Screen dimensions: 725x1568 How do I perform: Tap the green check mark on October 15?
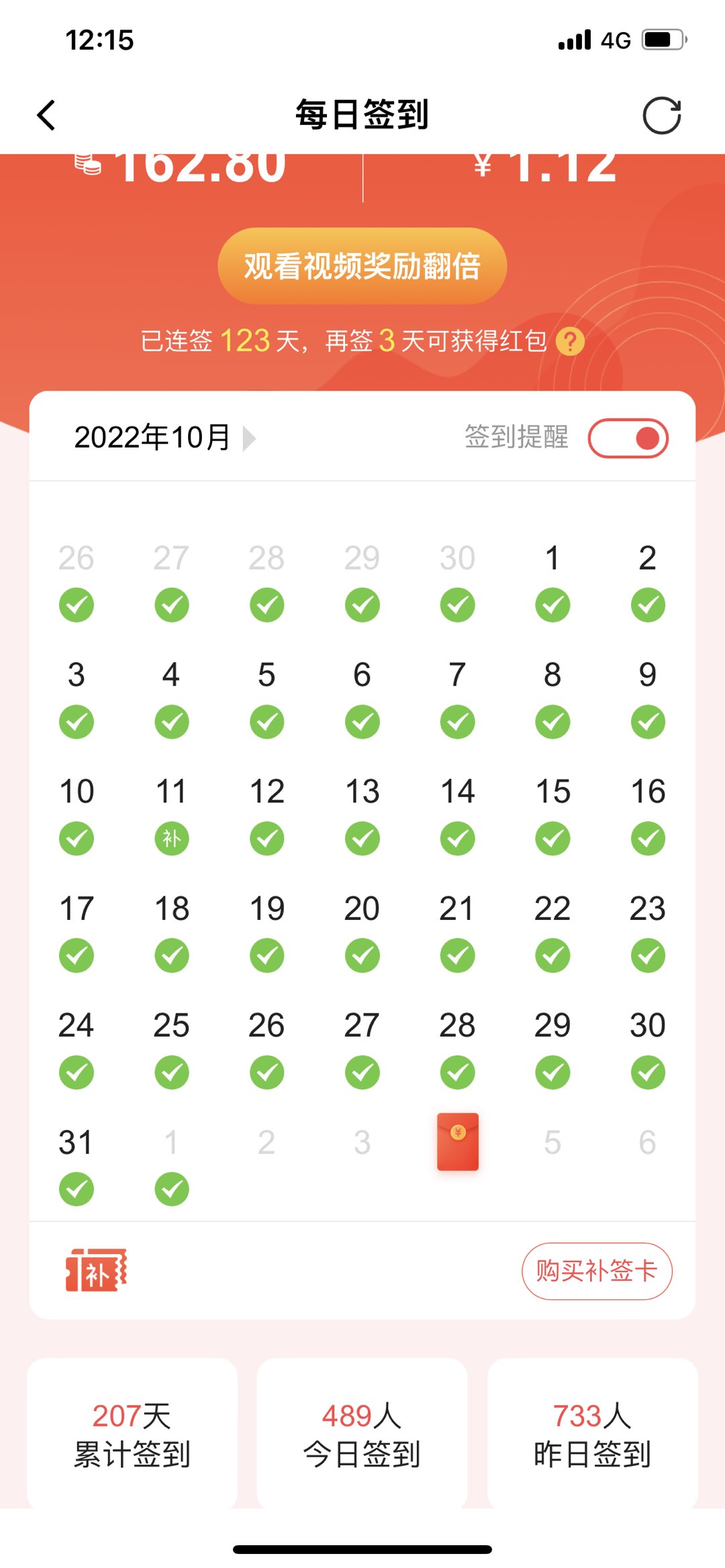point(551,837)
